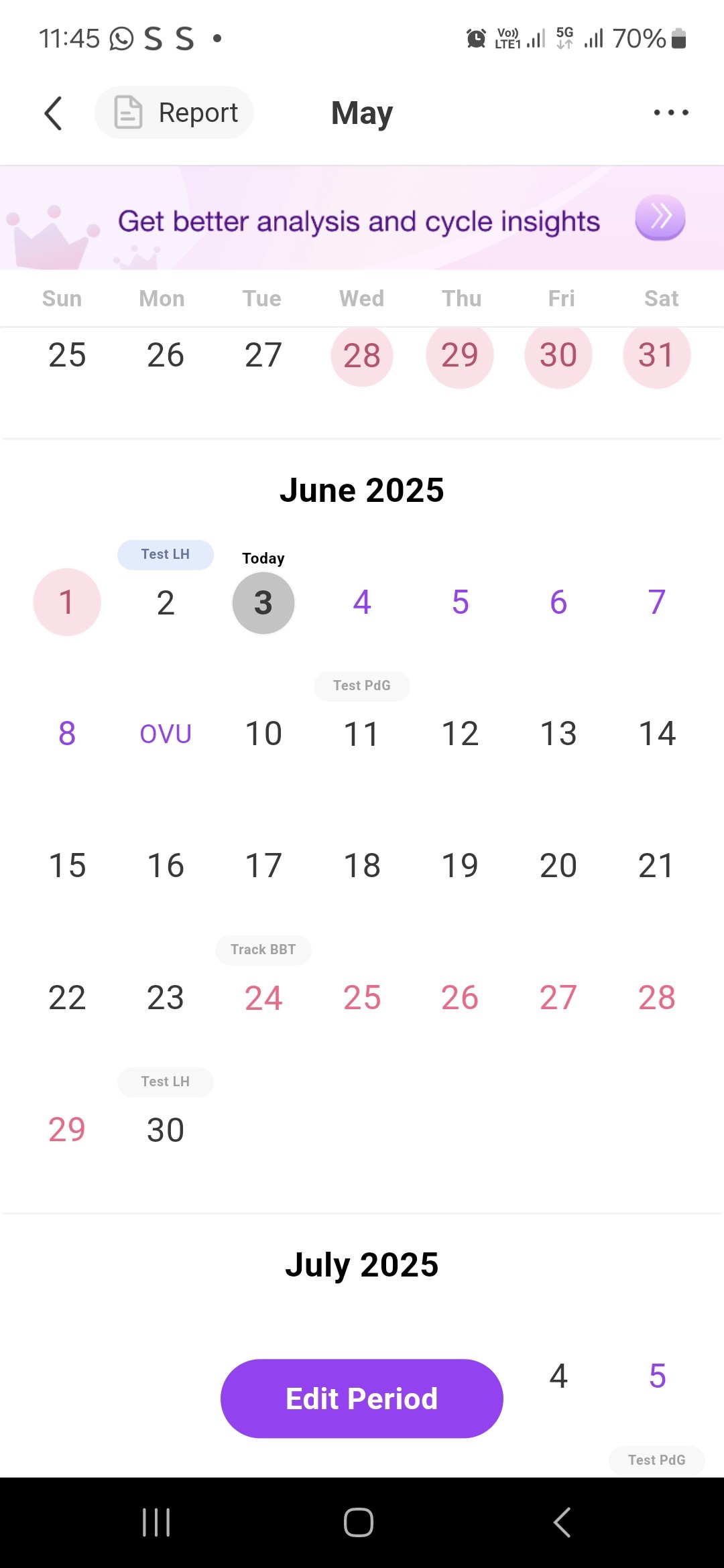Screen dimensions: 724x1568
Task: Select June 1 on the calendar
Action: 67,602
